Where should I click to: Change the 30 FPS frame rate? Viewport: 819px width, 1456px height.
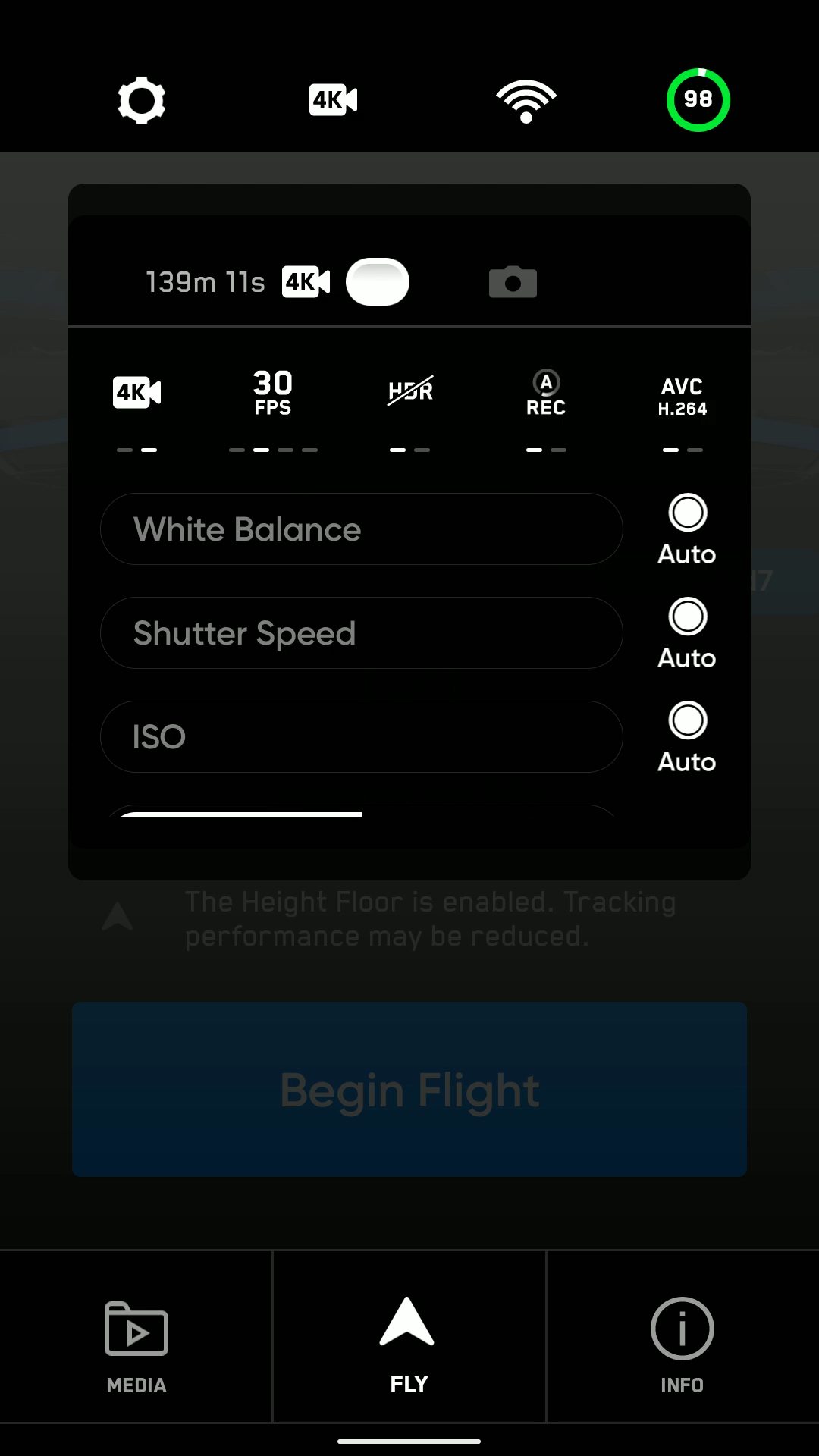coord(273,394)
